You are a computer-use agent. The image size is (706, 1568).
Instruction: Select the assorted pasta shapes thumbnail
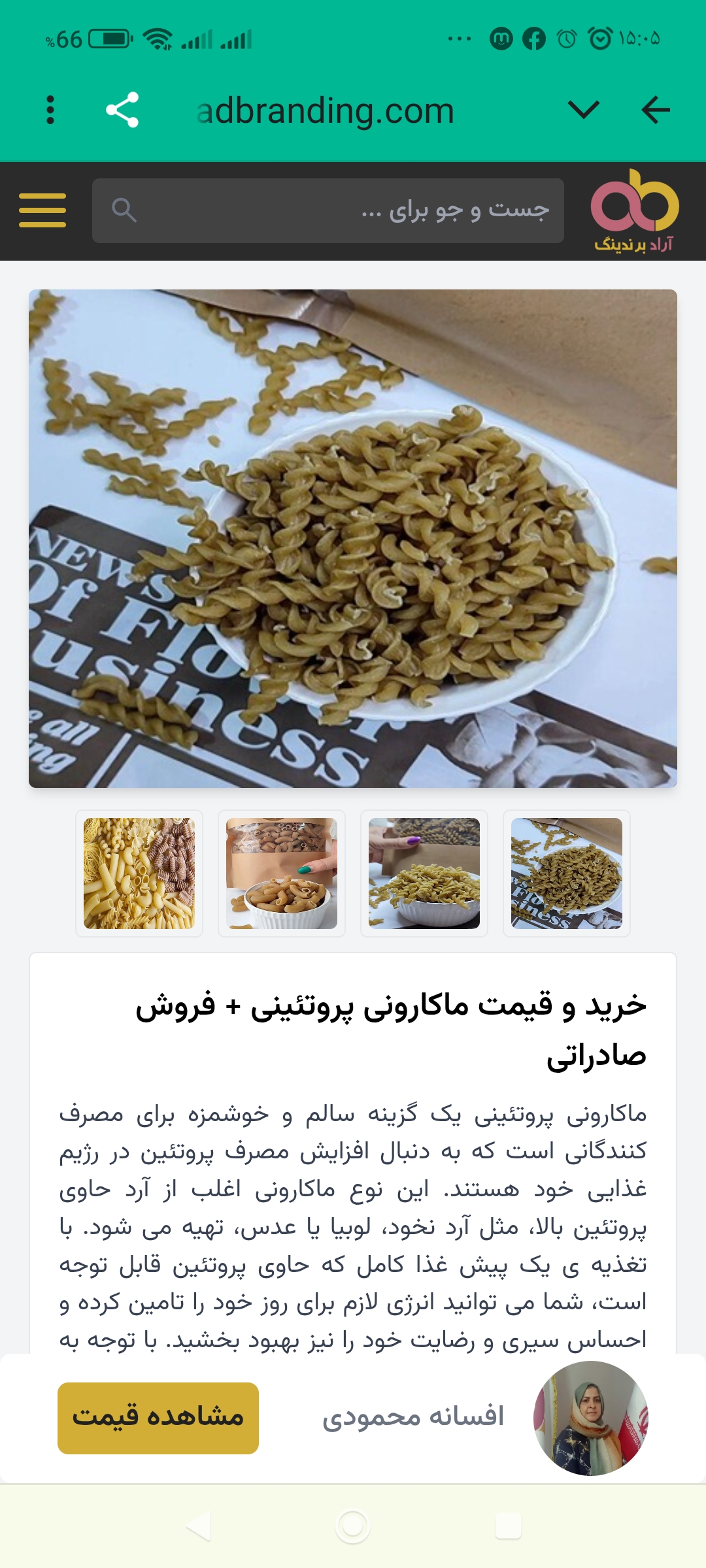(139, 874)
